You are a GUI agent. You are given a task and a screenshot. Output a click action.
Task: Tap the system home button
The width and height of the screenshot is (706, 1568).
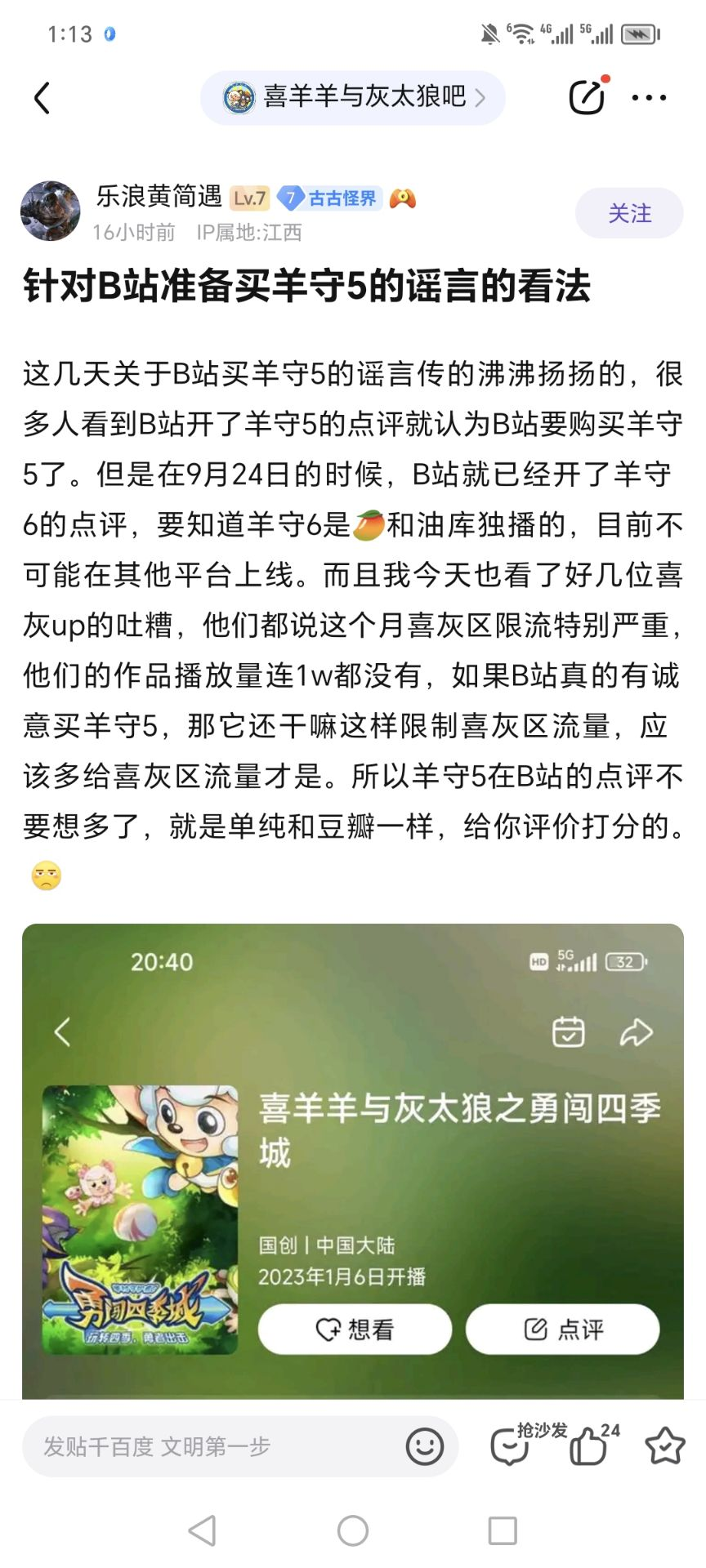(x=353, y=1530)
